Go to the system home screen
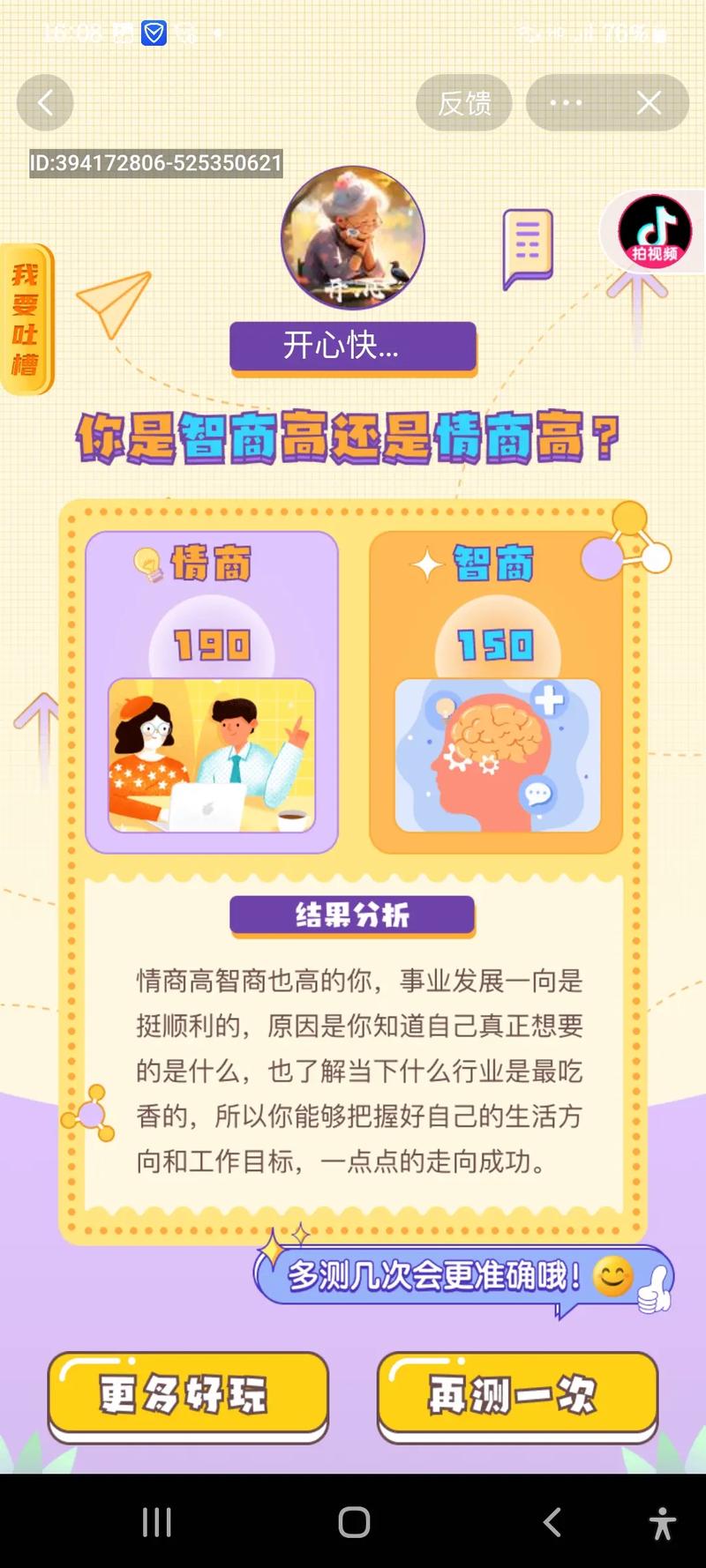Image resolution: width=706 pixels, height=1568 pixels. (354, 1522)
